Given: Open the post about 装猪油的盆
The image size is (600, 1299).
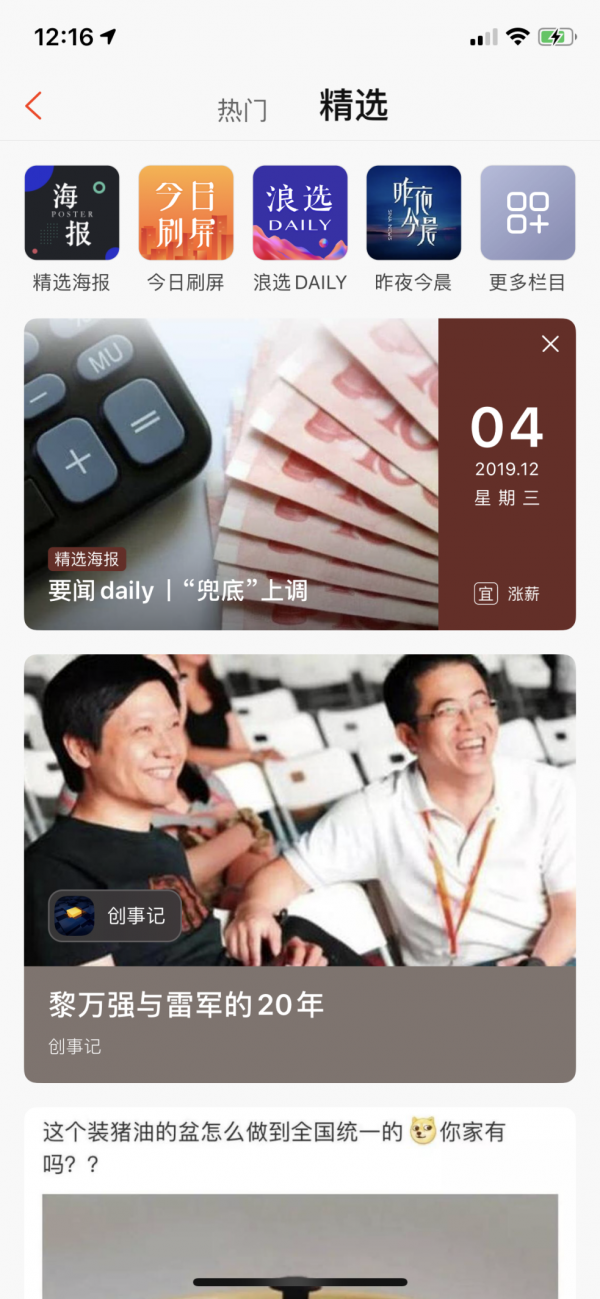Looking at the screenshot, I should click(274, 1147).
